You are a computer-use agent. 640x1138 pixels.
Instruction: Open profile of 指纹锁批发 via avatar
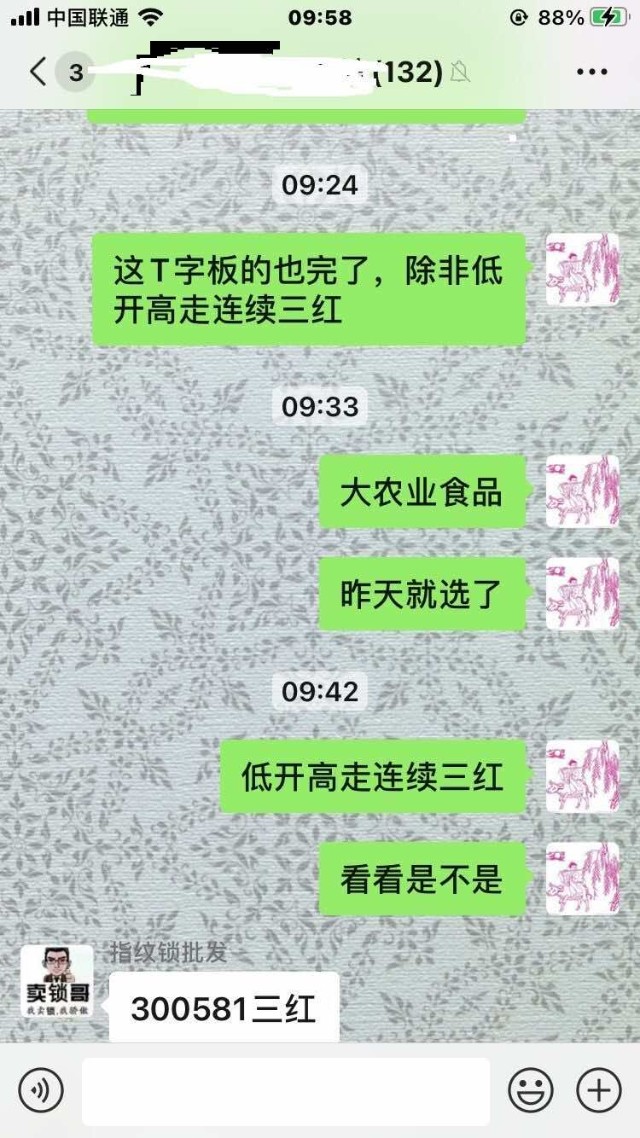pyautogui.click(x=57, y=981)
